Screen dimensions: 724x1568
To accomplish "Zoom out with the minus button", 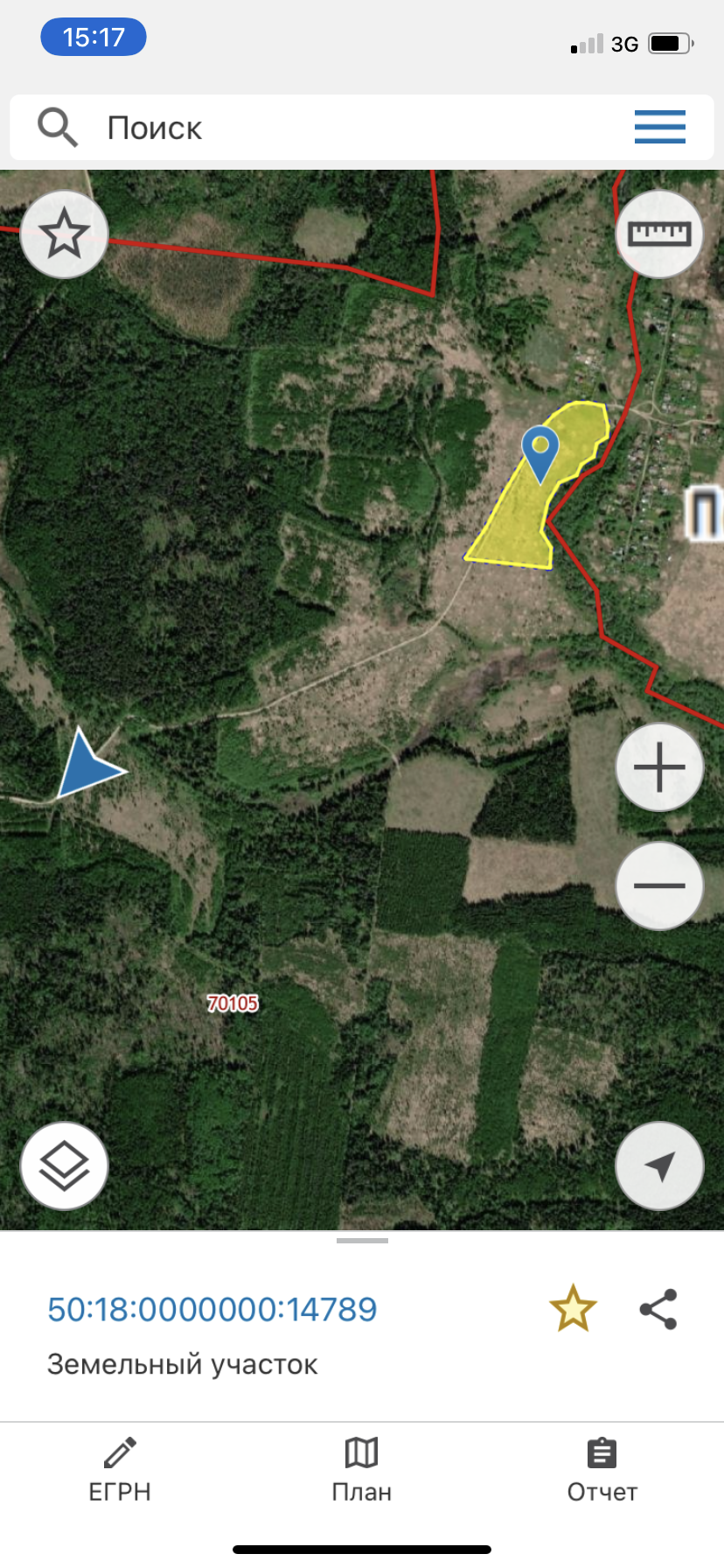I will (659, 885).
